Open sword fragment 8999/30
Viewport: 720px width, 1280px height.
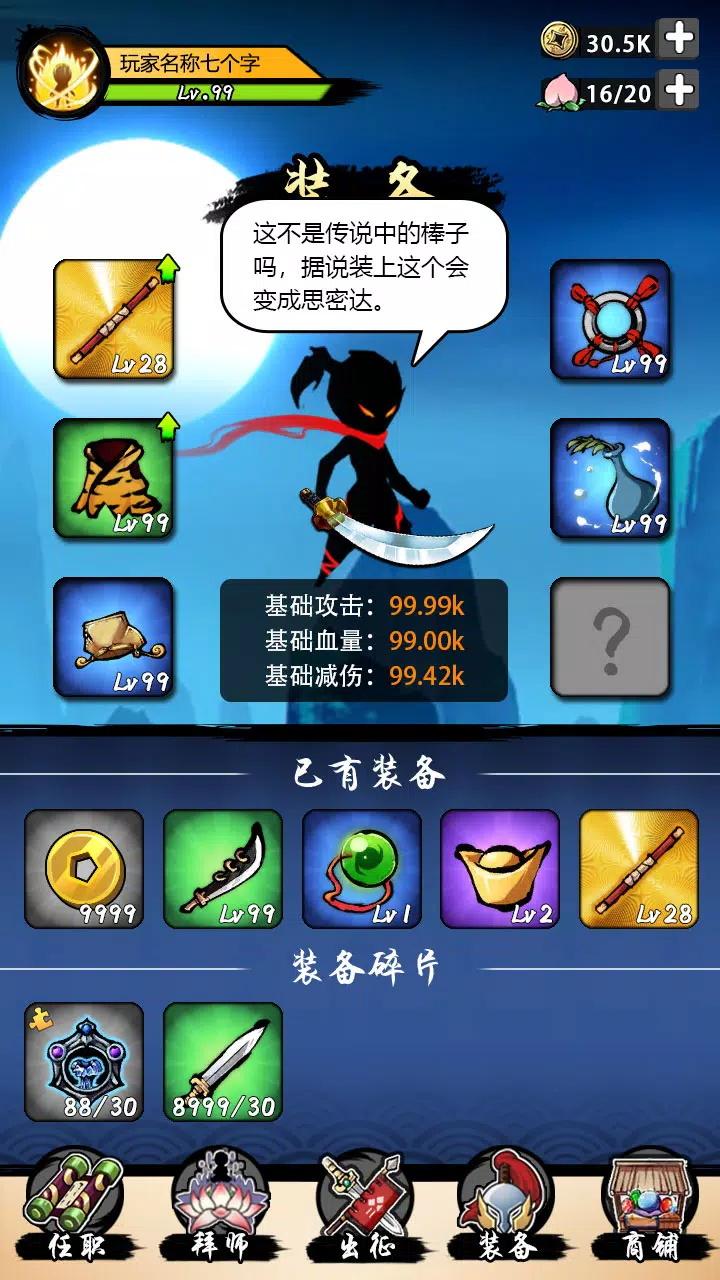(x=223, y=1061)
